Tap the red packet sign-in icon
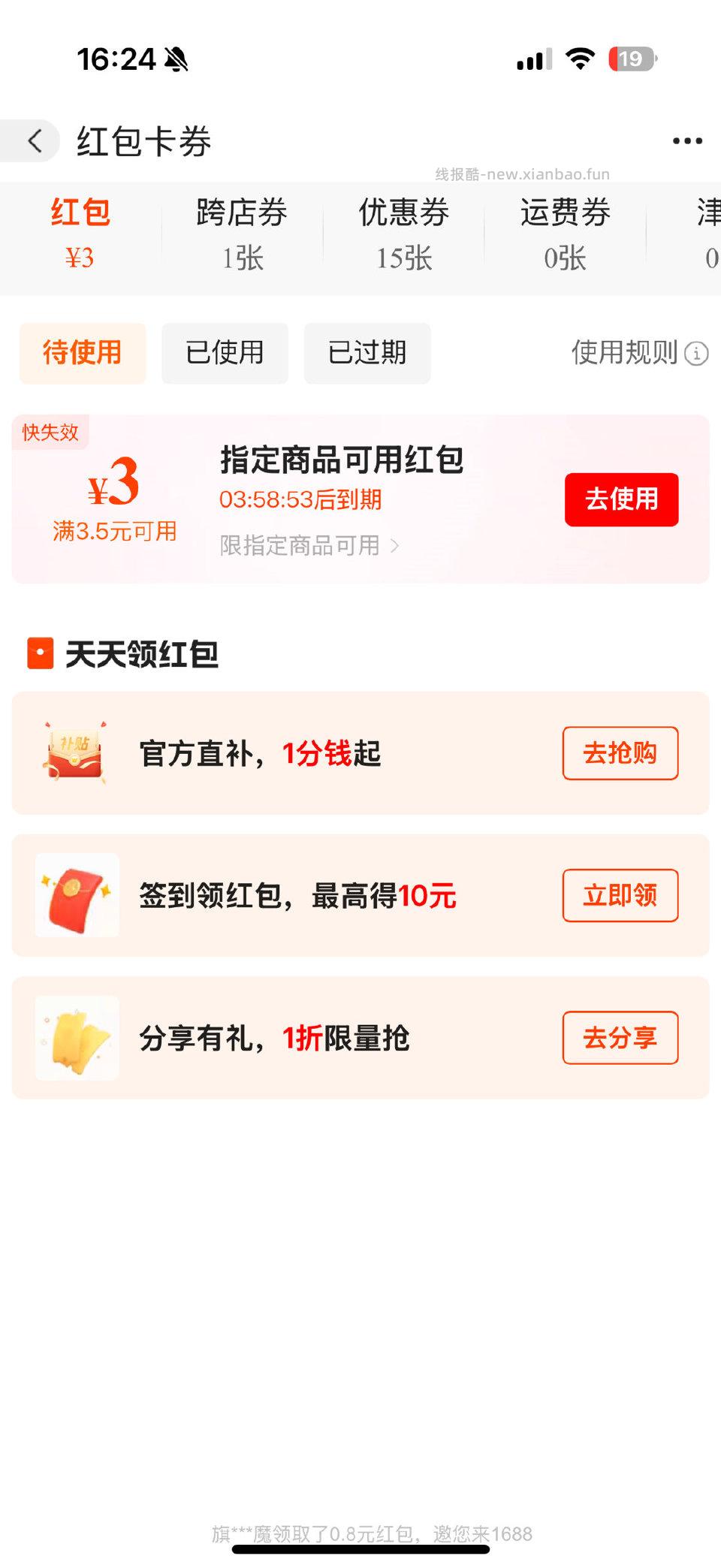 pos(75,895)
